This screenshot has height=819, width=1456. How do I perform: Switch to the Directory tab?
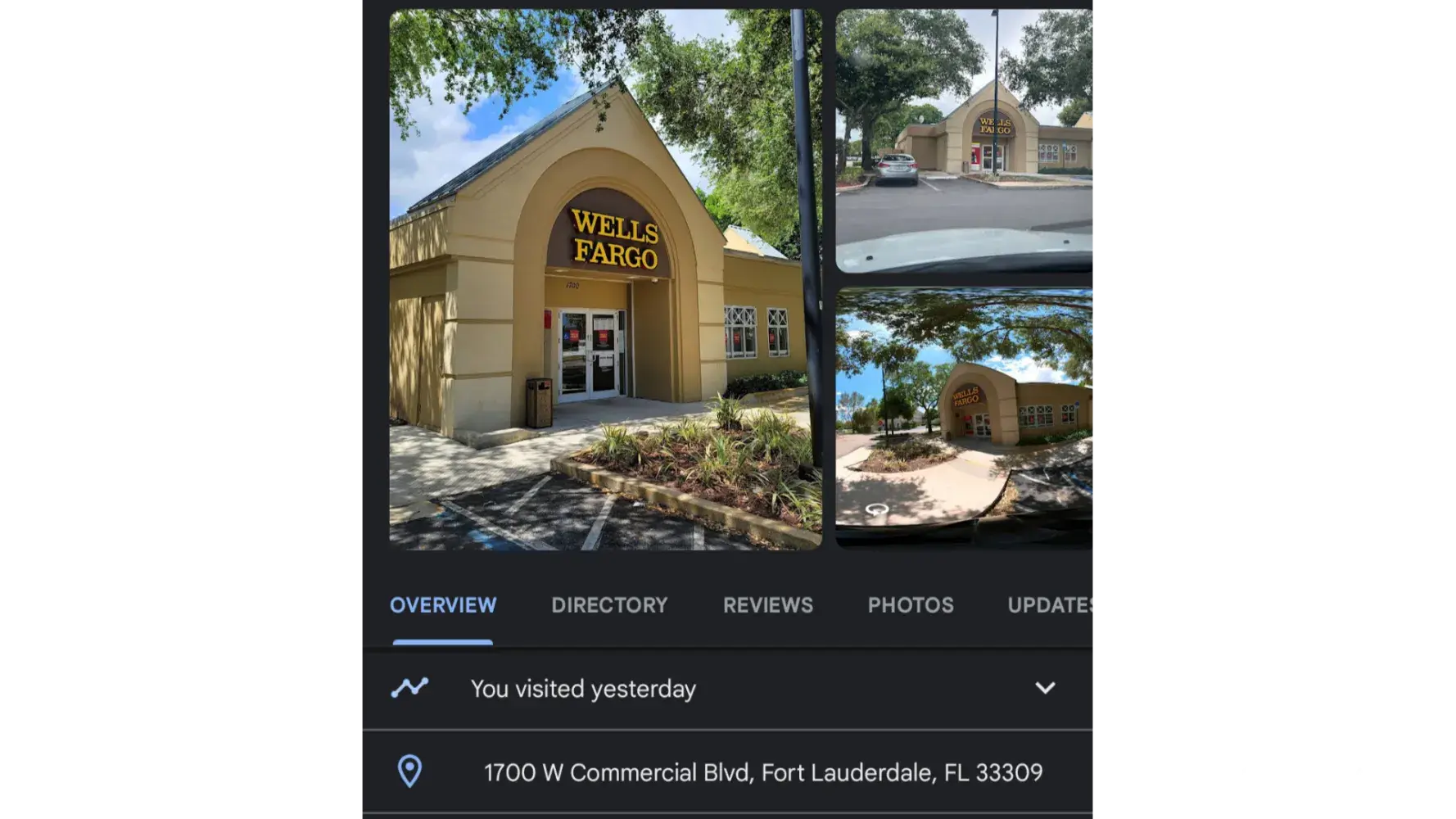click(x=609, y=605)
